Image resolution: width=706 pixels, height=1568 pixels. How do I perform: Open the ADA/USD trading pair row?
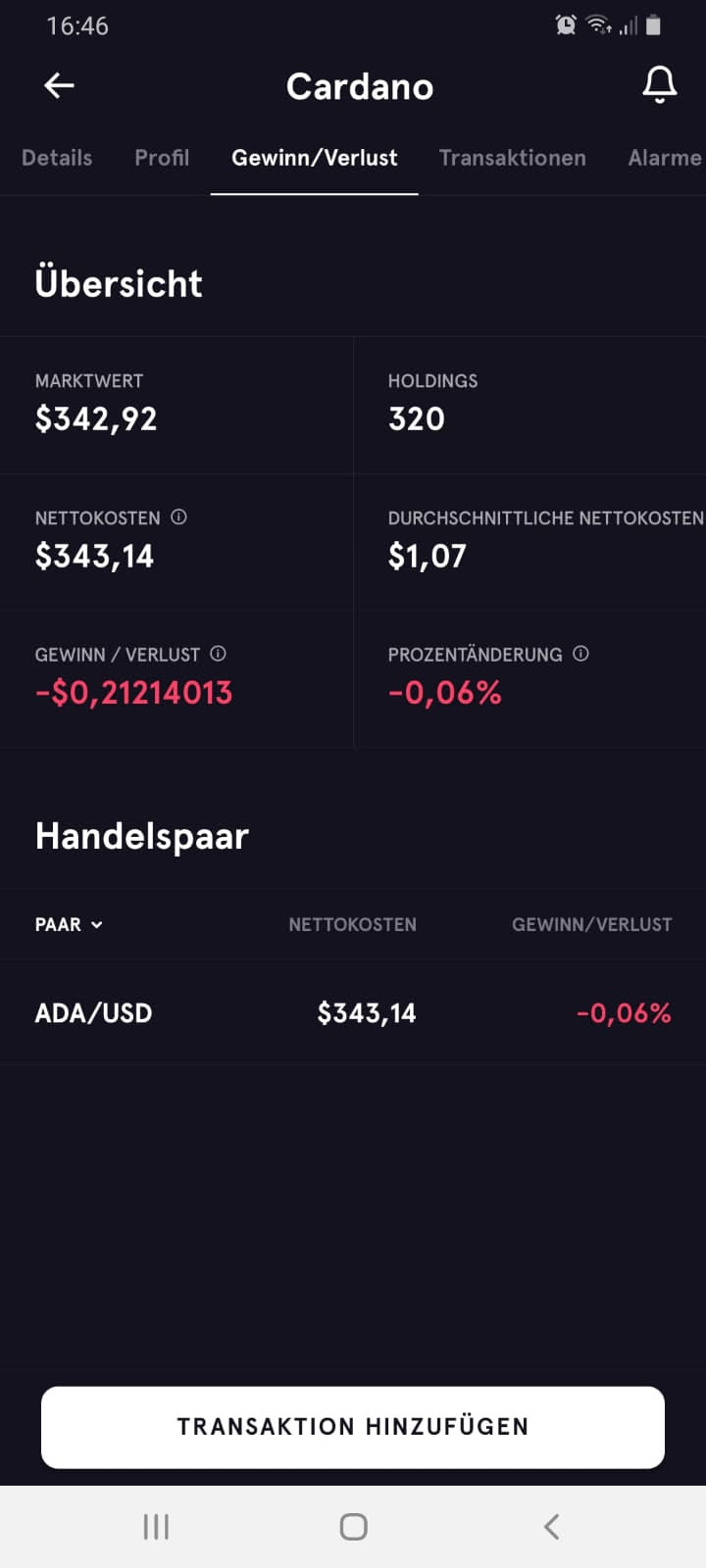(x=353, y=1012)
